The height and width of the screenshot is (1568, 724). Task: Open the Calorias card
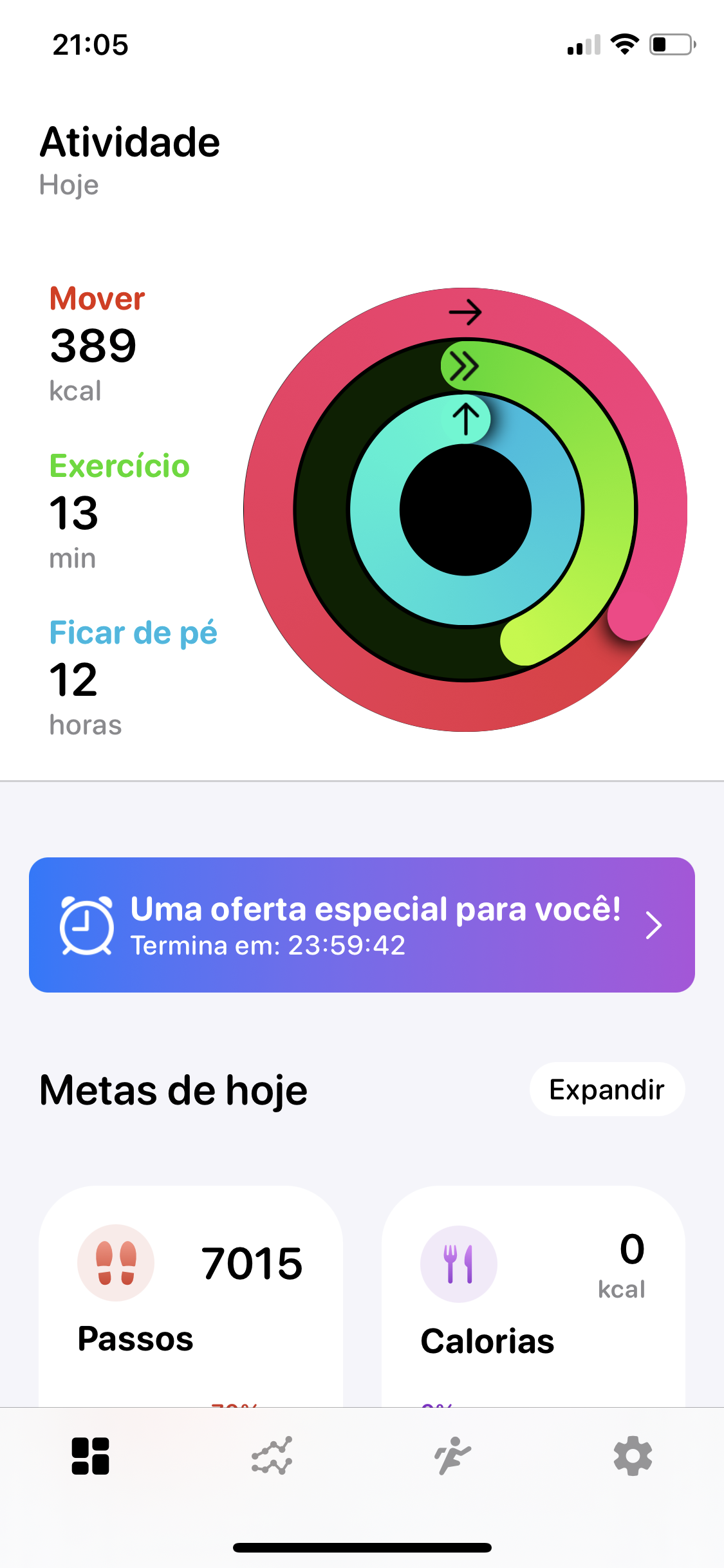click(533, 1294)
